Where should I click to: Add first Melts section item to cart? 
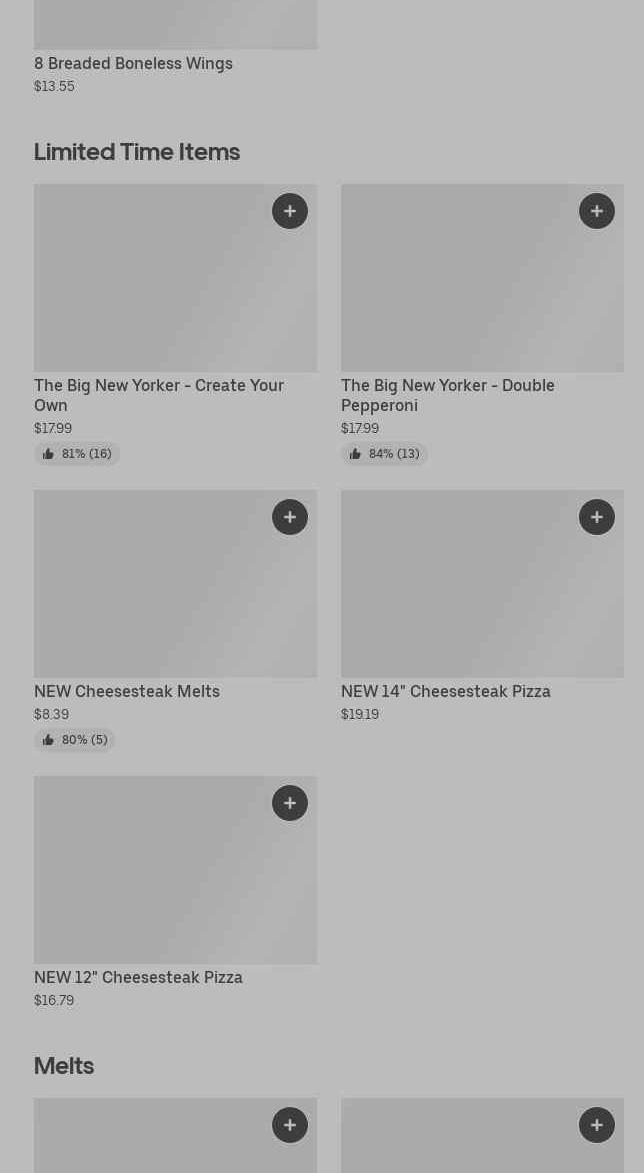tap(289, 1125)
